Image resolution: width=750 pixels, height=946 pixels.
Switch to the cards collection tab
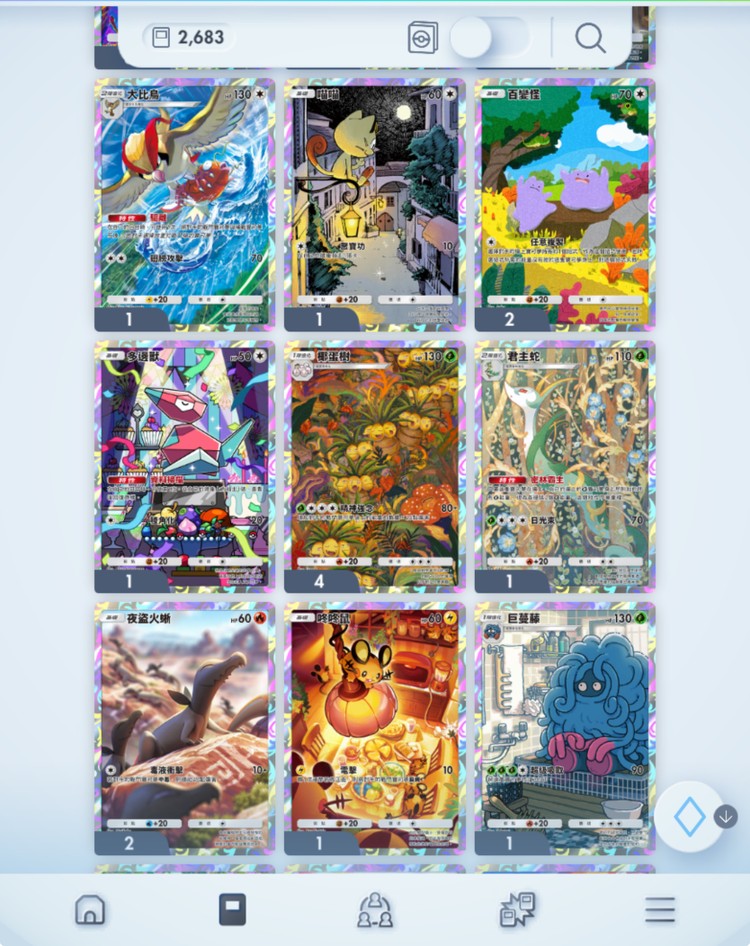pos(232,909)
